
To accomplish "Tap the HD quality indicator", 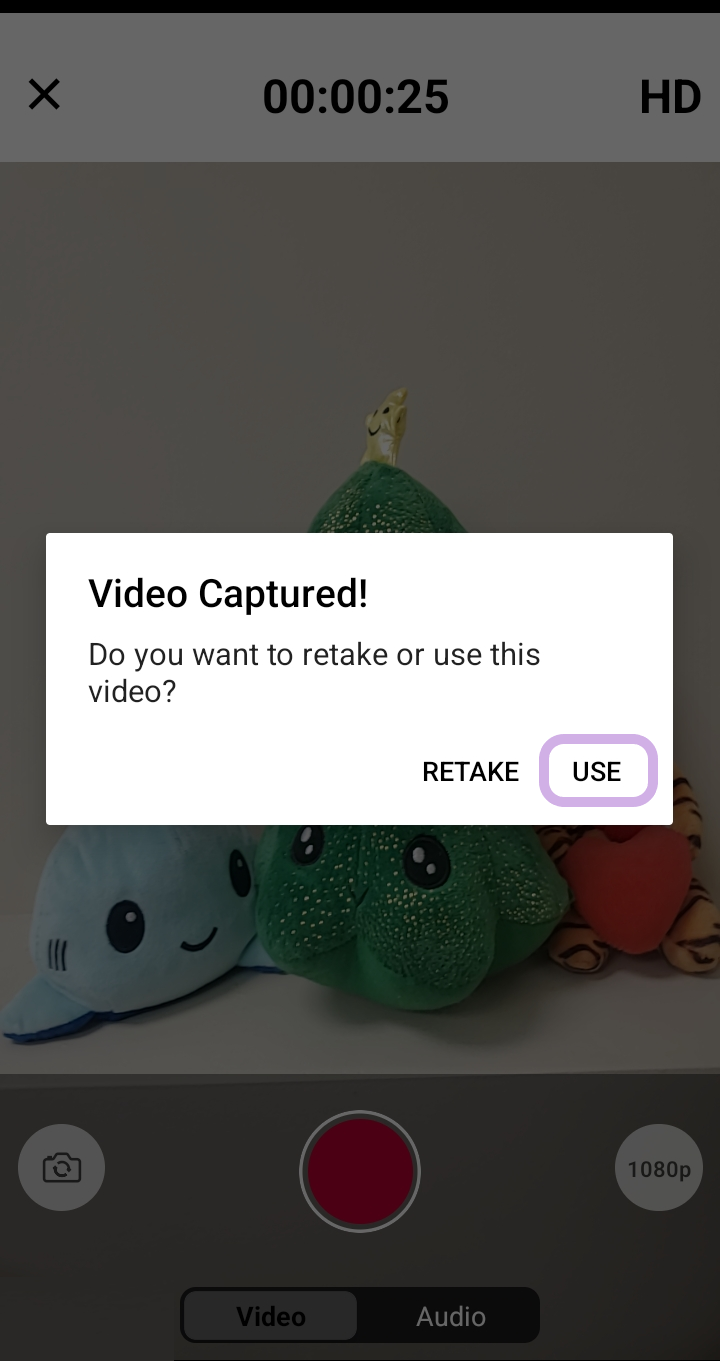I will click(669, 97).
